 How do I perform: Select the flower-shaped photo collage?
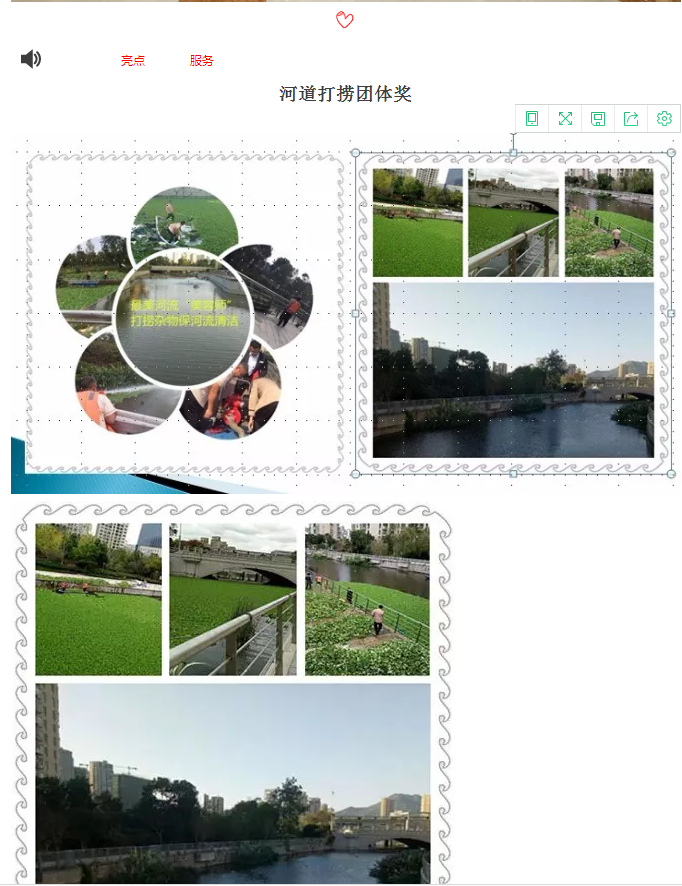coord(184,313)
